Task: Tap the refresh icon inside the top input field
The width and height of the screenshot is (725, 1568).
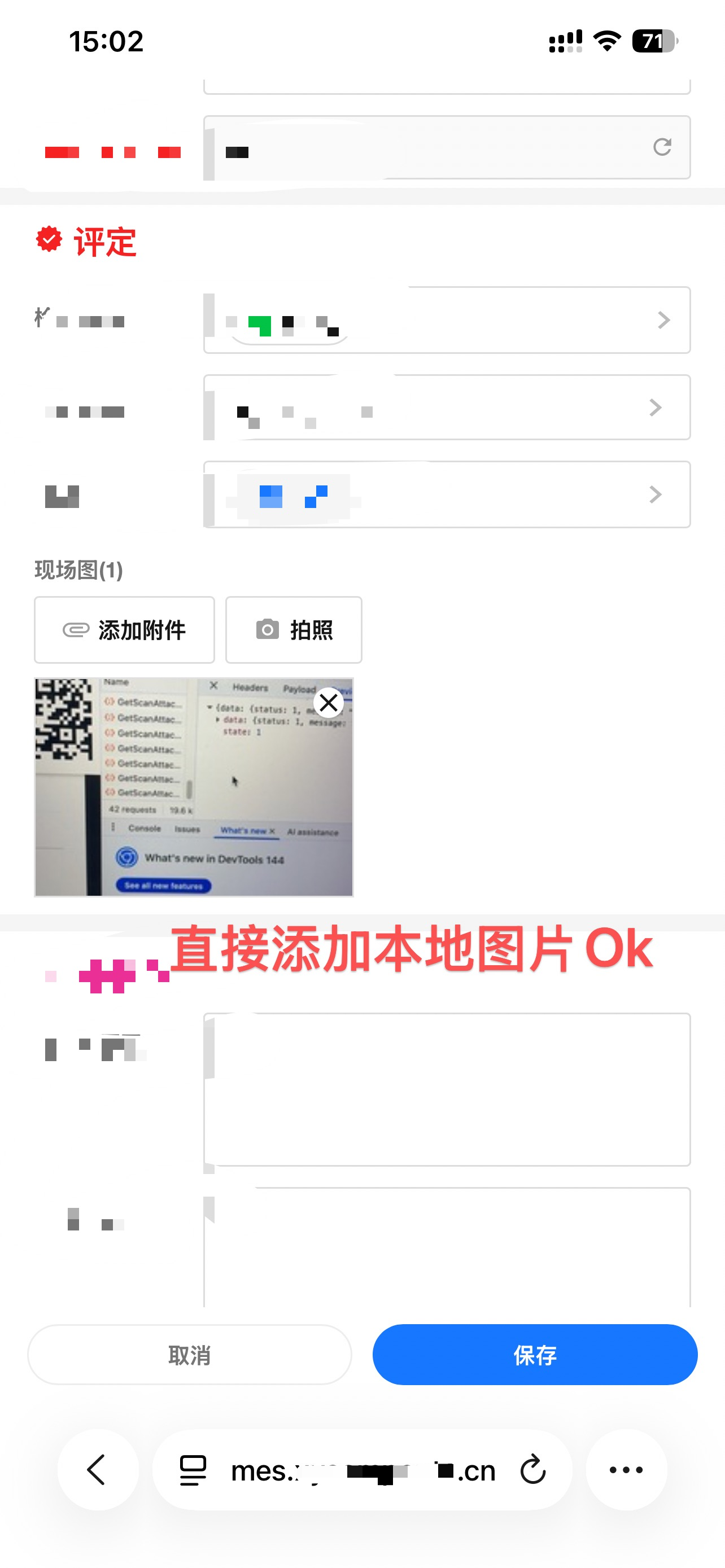Action: pos(661,148)
